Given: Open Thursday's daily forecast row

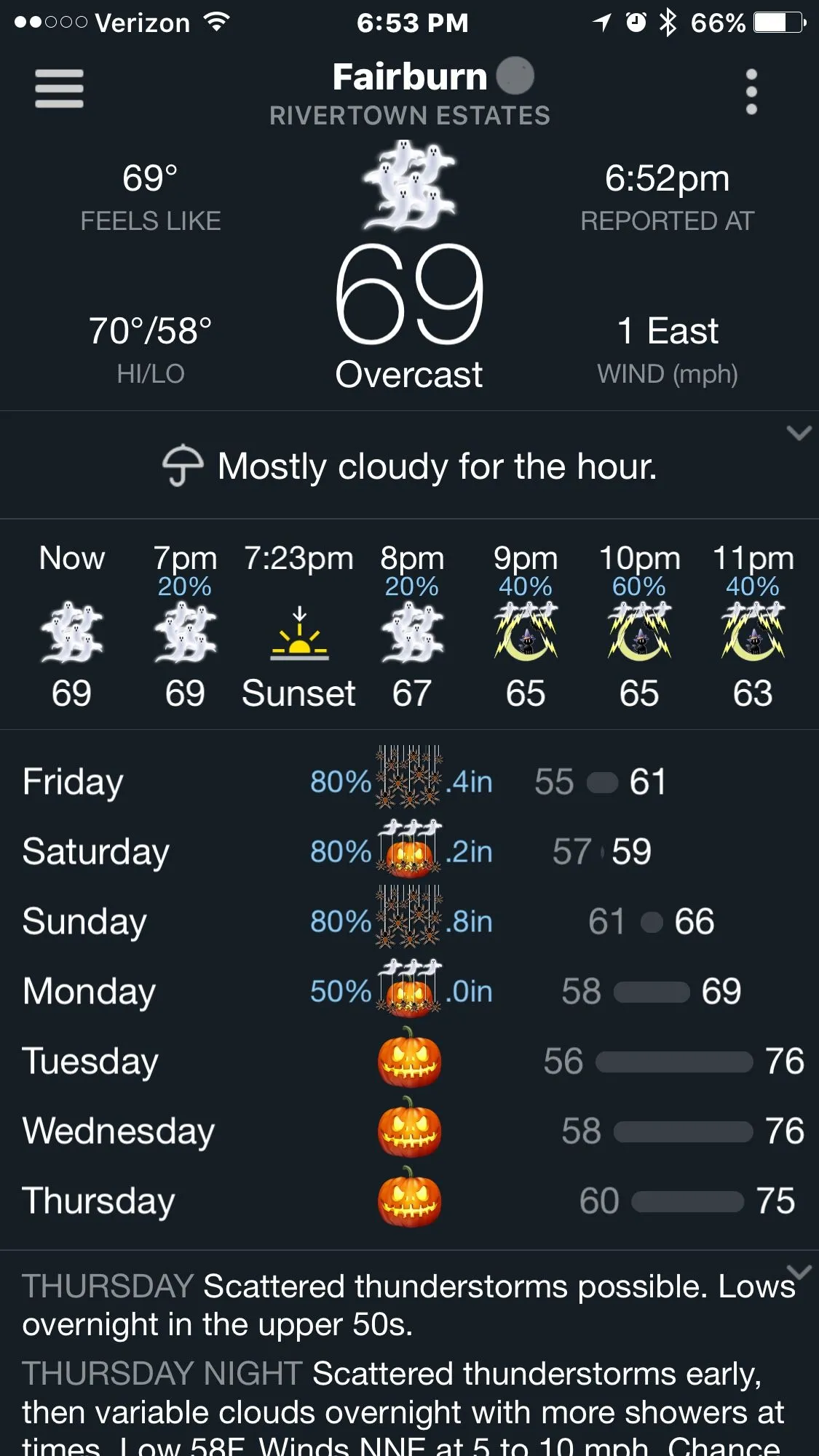Looking at the screenshot, I should tap(409, 1201).
